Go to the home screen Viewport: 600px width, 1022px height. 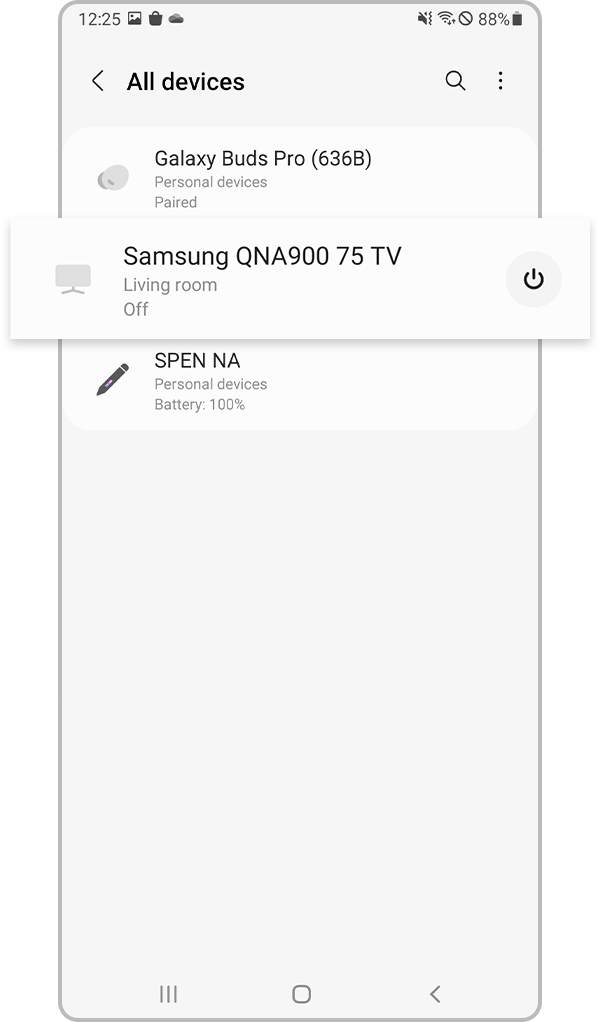pyautogui.click(x=301, y=993)
